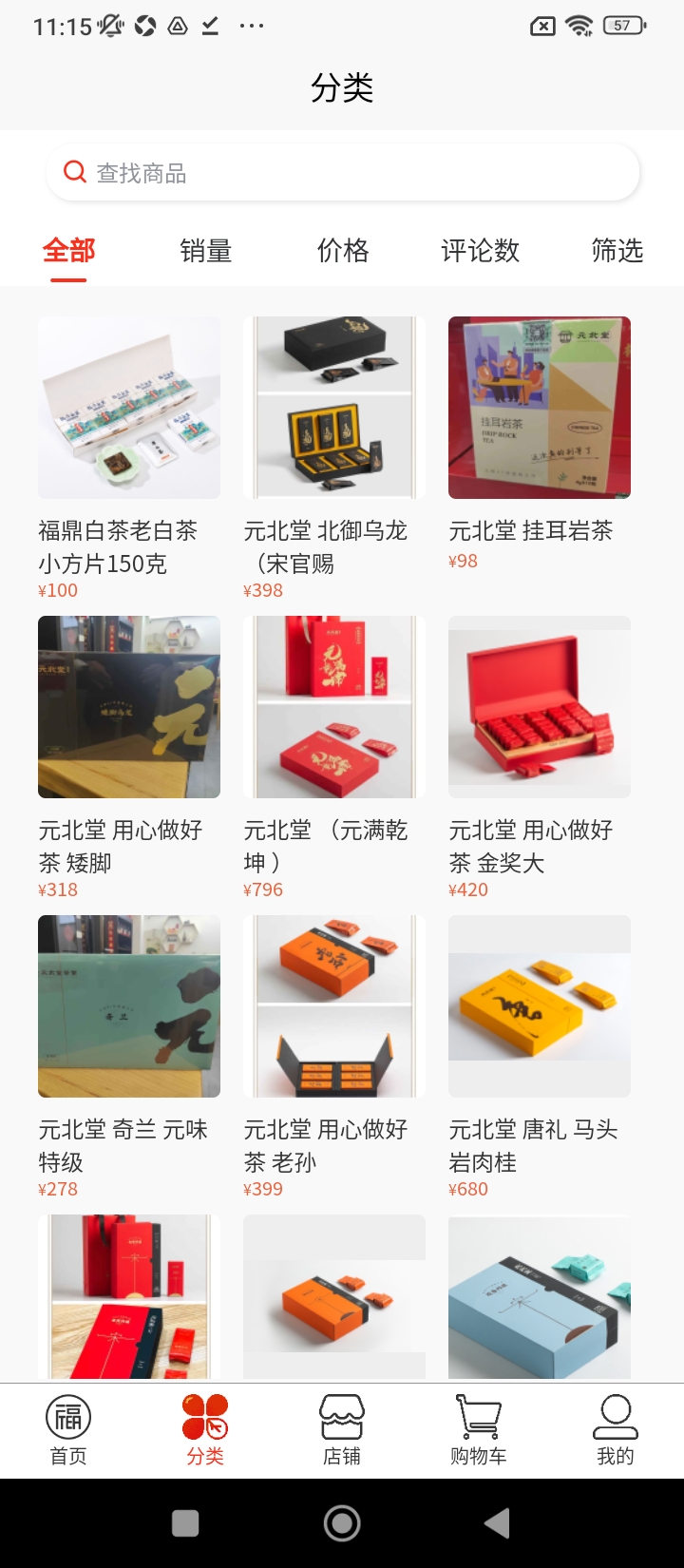The width and height of the screenshot is (684, 1568).
Task: Open the 筛选 filter options
Action: point(617,251)
